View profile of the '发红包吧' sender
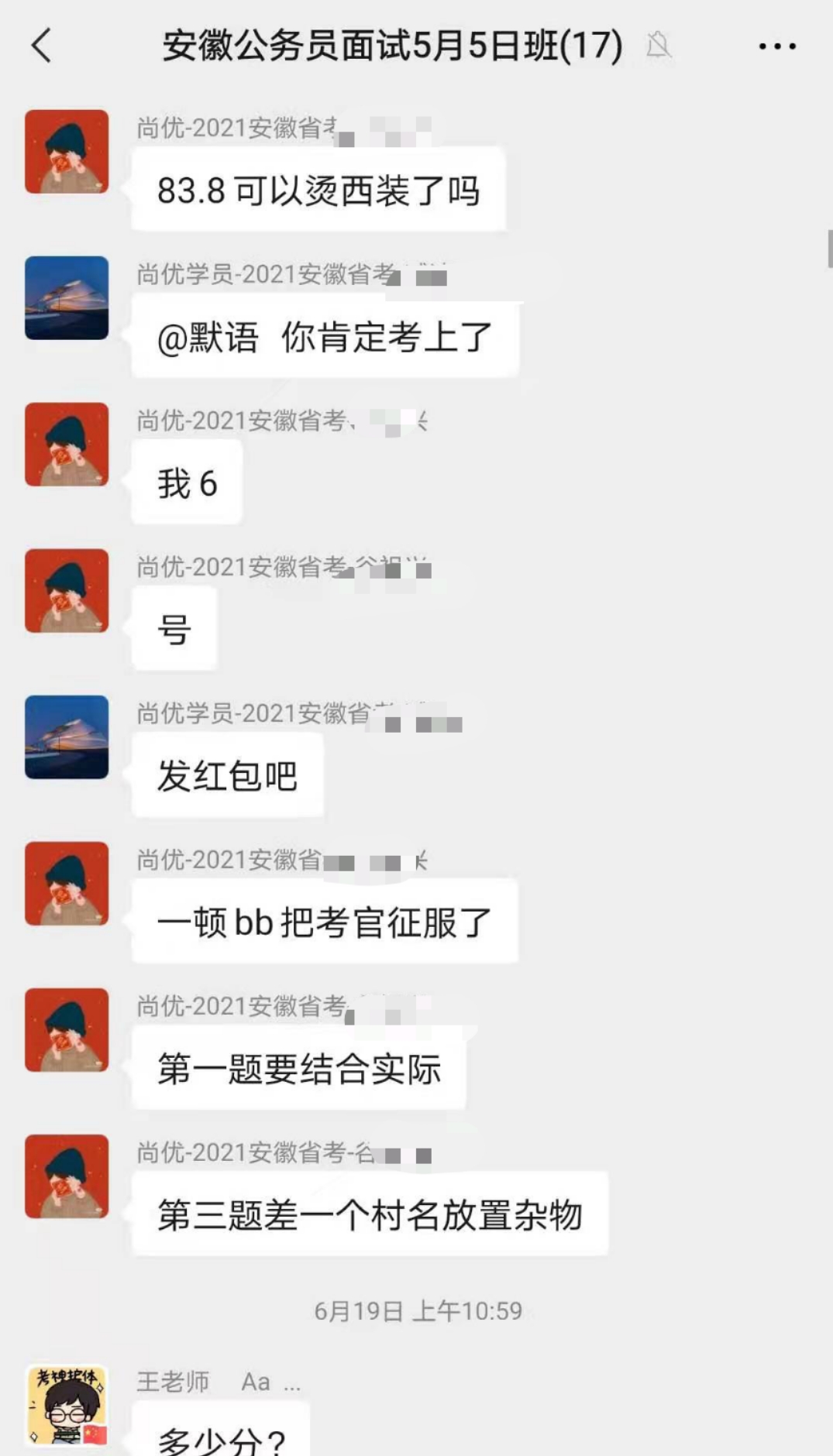Screen dimensions: 833x1456 click(x=67, y=737)
